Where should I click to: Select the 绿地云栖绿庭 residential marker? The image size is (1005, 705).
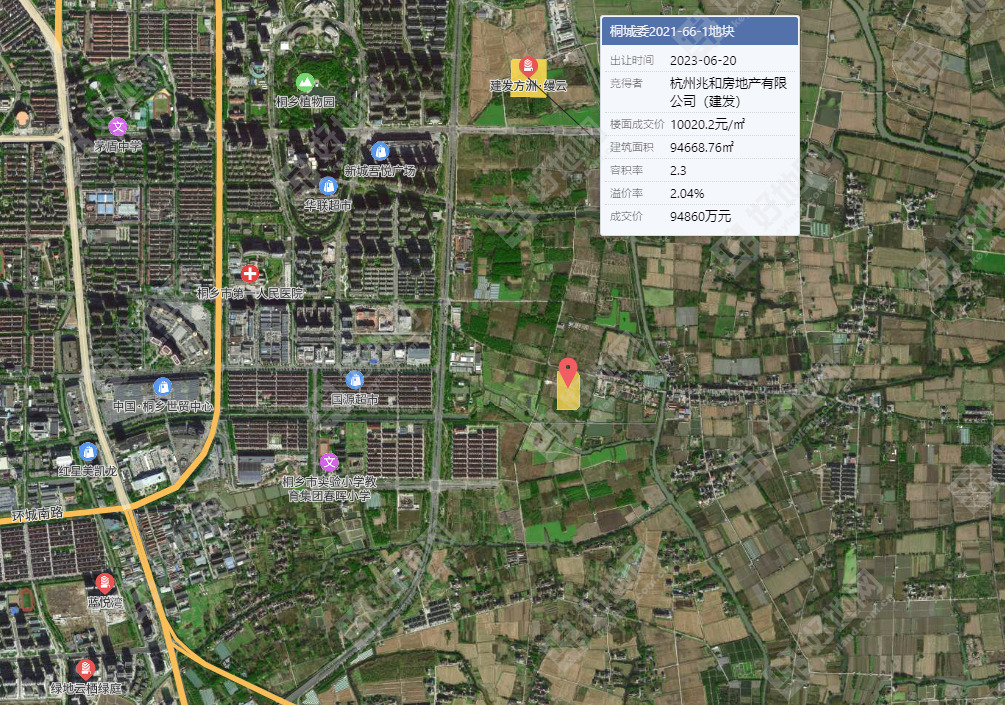tap(85, 667)
